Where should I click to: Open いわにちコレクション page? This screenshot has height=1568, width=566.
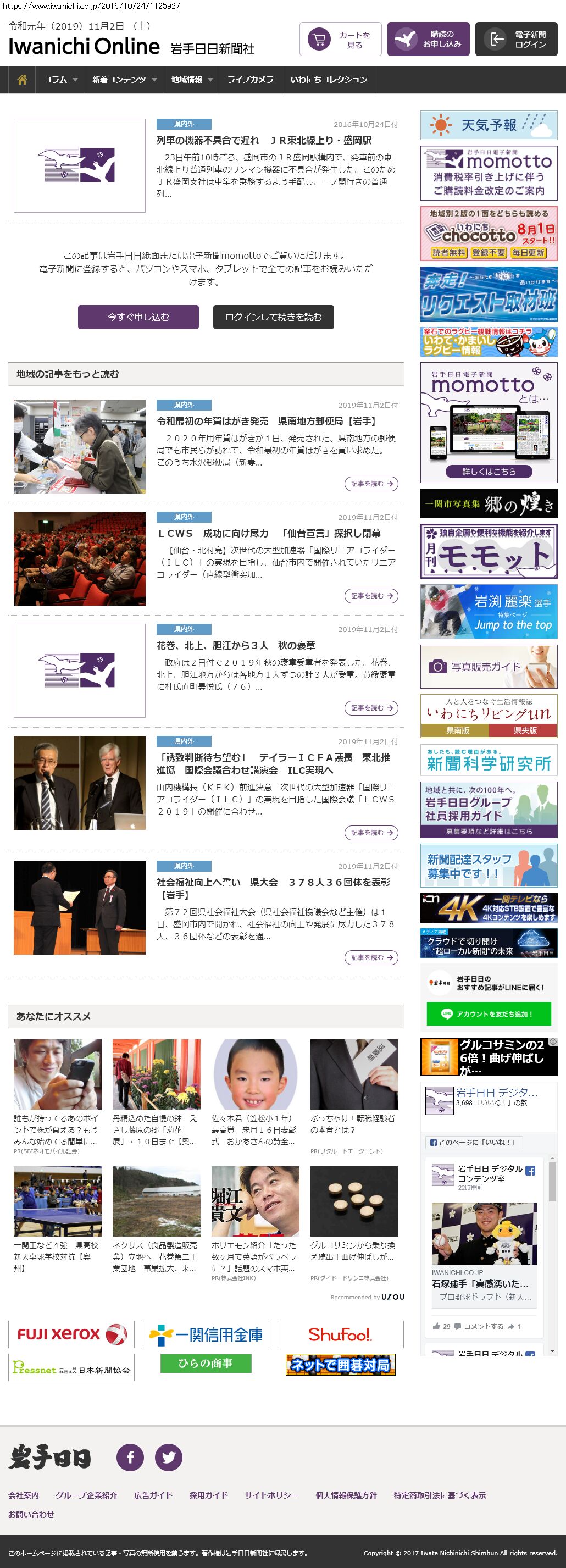click(329, 80)
